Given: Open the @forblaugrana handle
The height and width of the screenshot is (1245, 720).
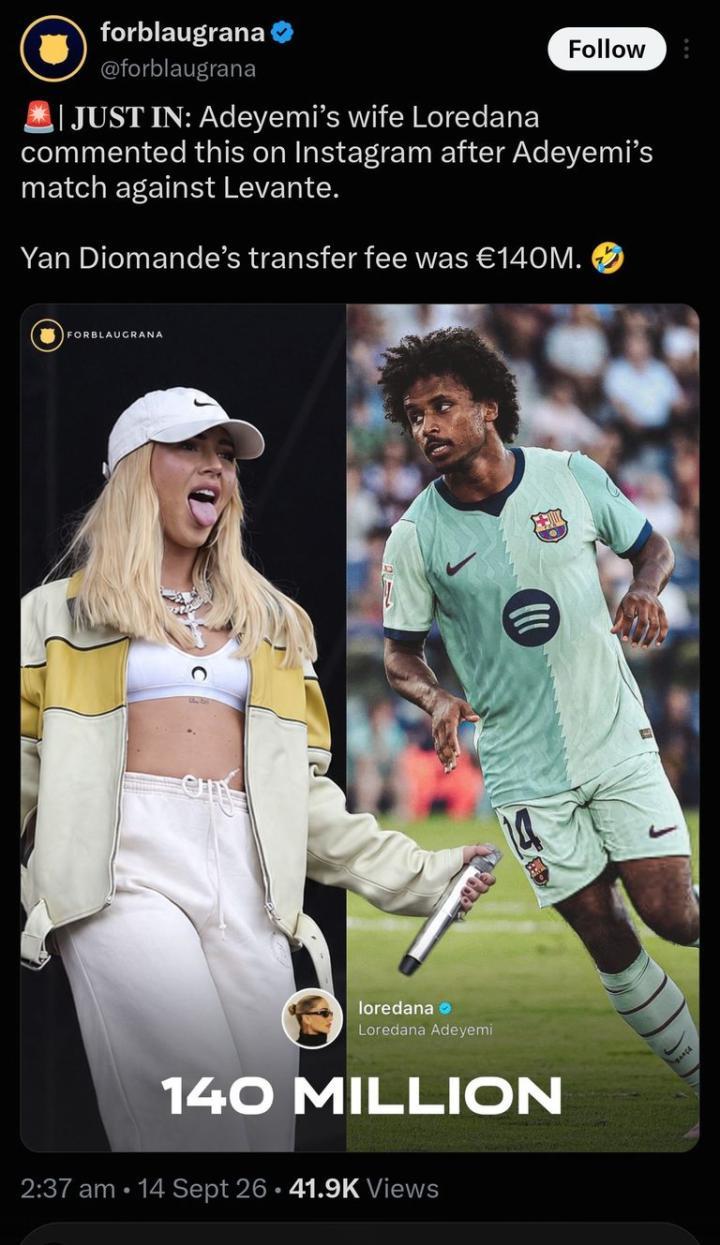Looking at the screenshot, I should (178, 68).
